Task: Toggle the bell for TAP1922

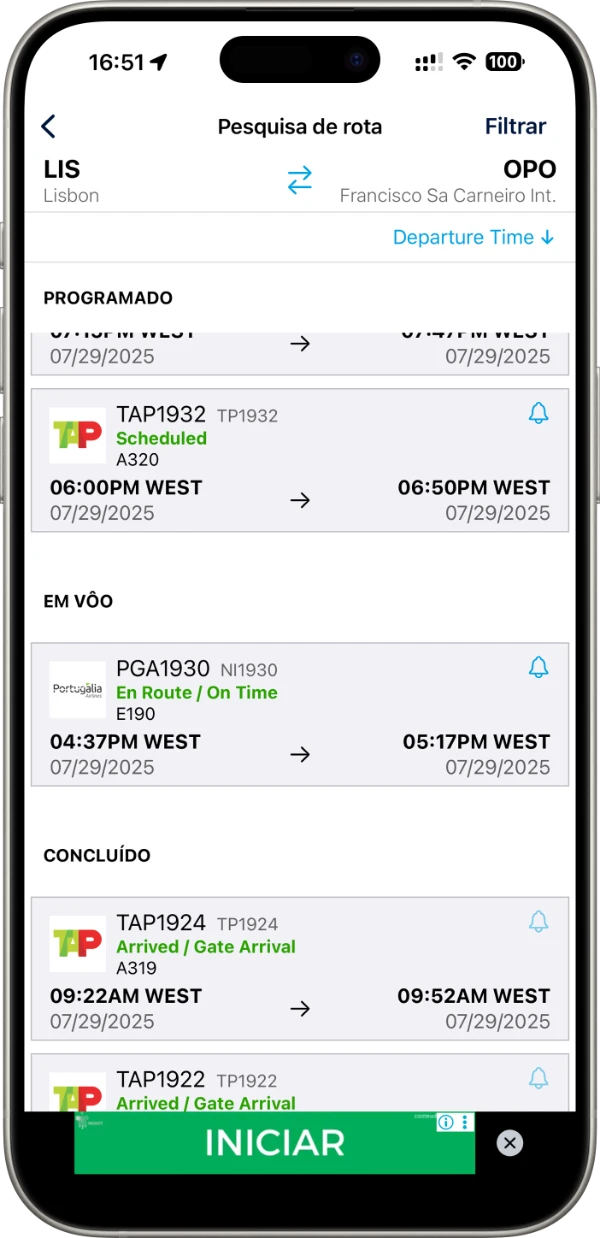Action: [x=538, y=1078]
